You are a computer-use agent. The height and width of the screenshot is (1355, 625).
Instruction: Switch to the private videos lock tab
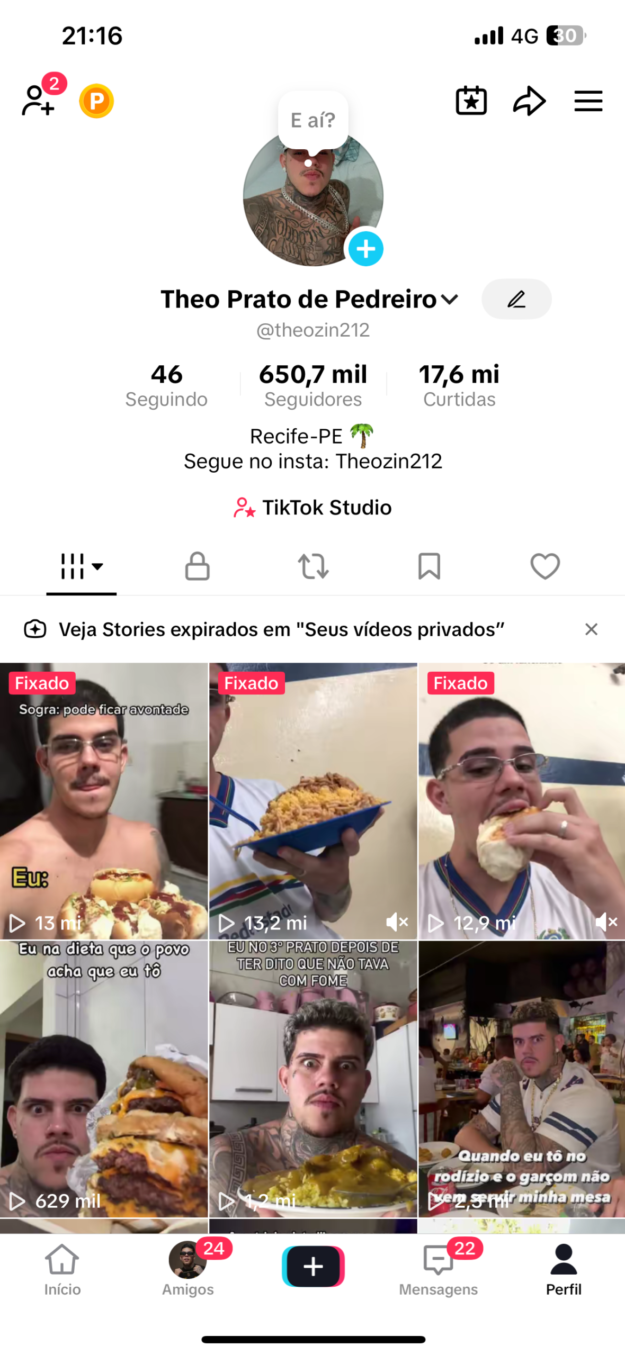click(197, 567)
